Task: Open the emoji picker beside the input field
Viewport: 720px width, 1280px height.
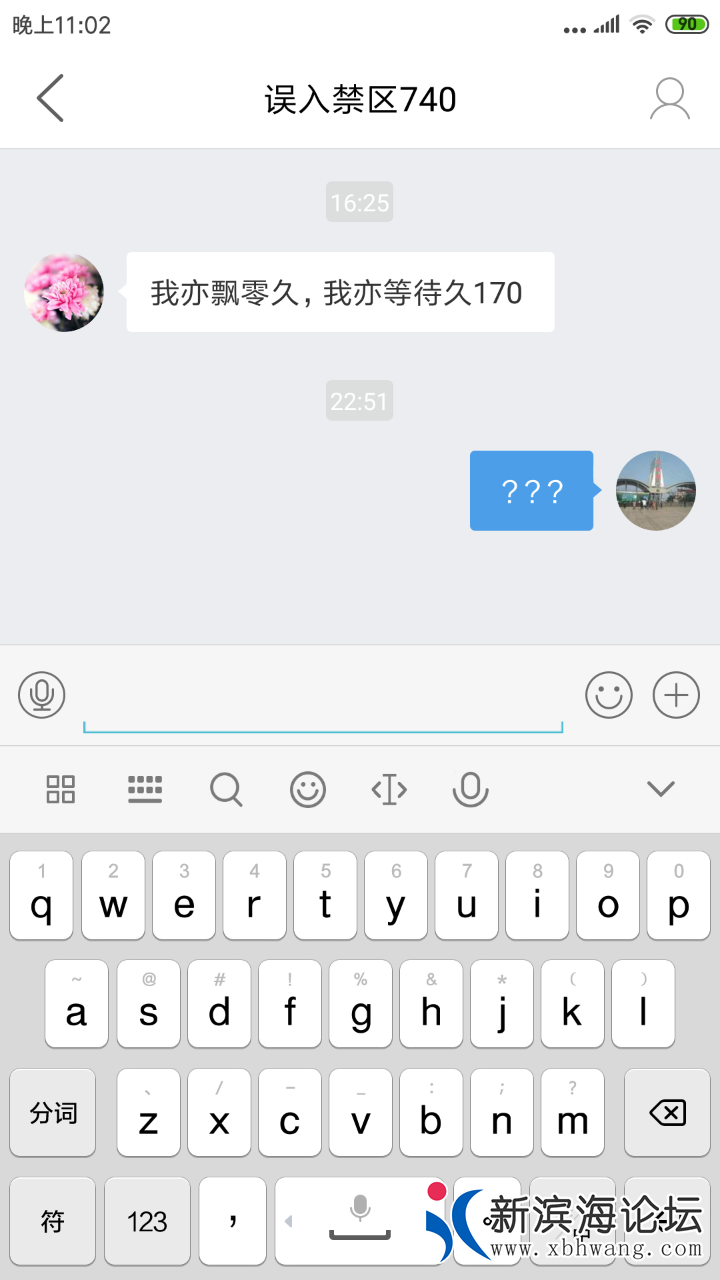Action: (610, 694)
